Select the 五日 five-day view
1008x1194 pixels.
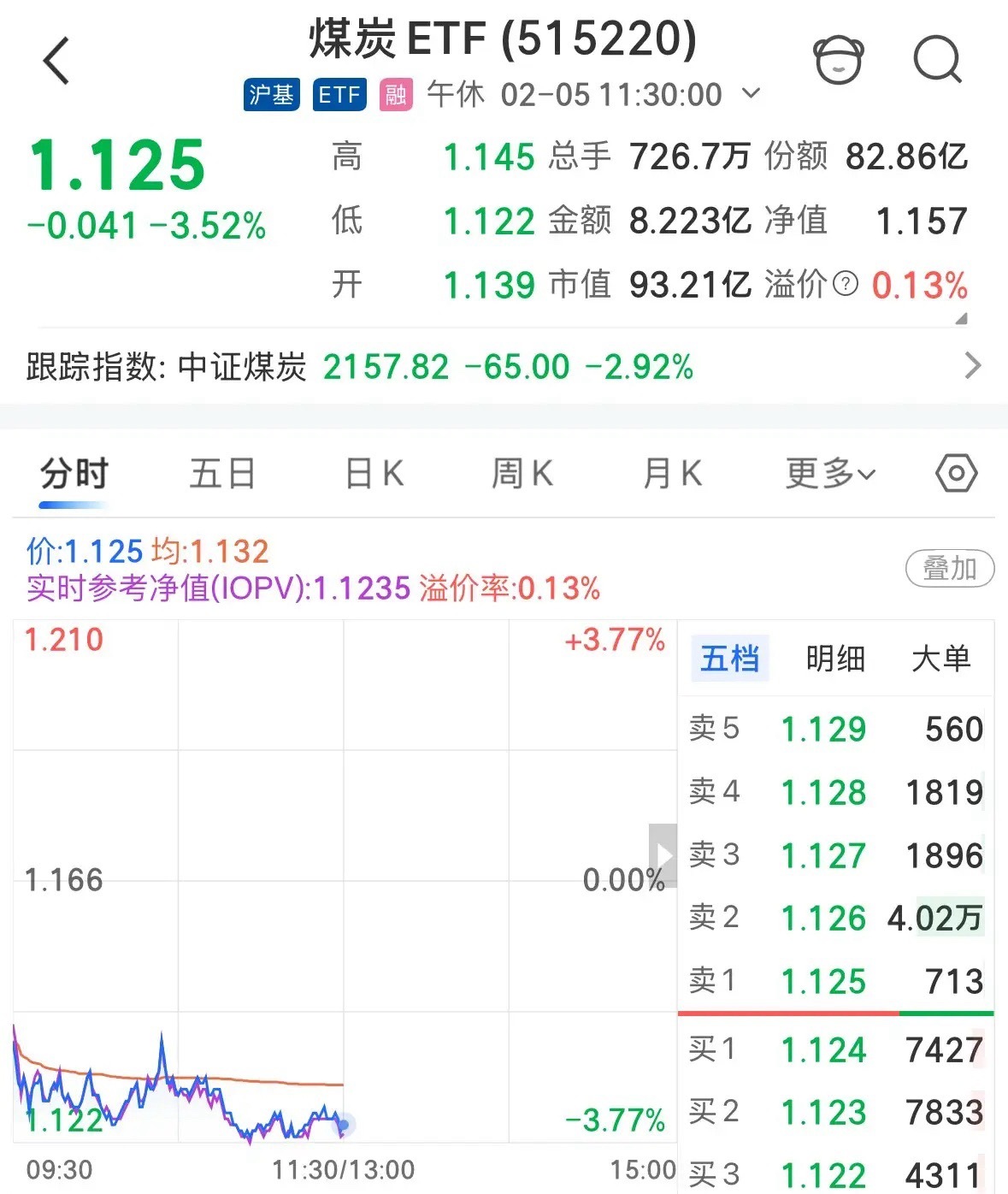(221, 473)
